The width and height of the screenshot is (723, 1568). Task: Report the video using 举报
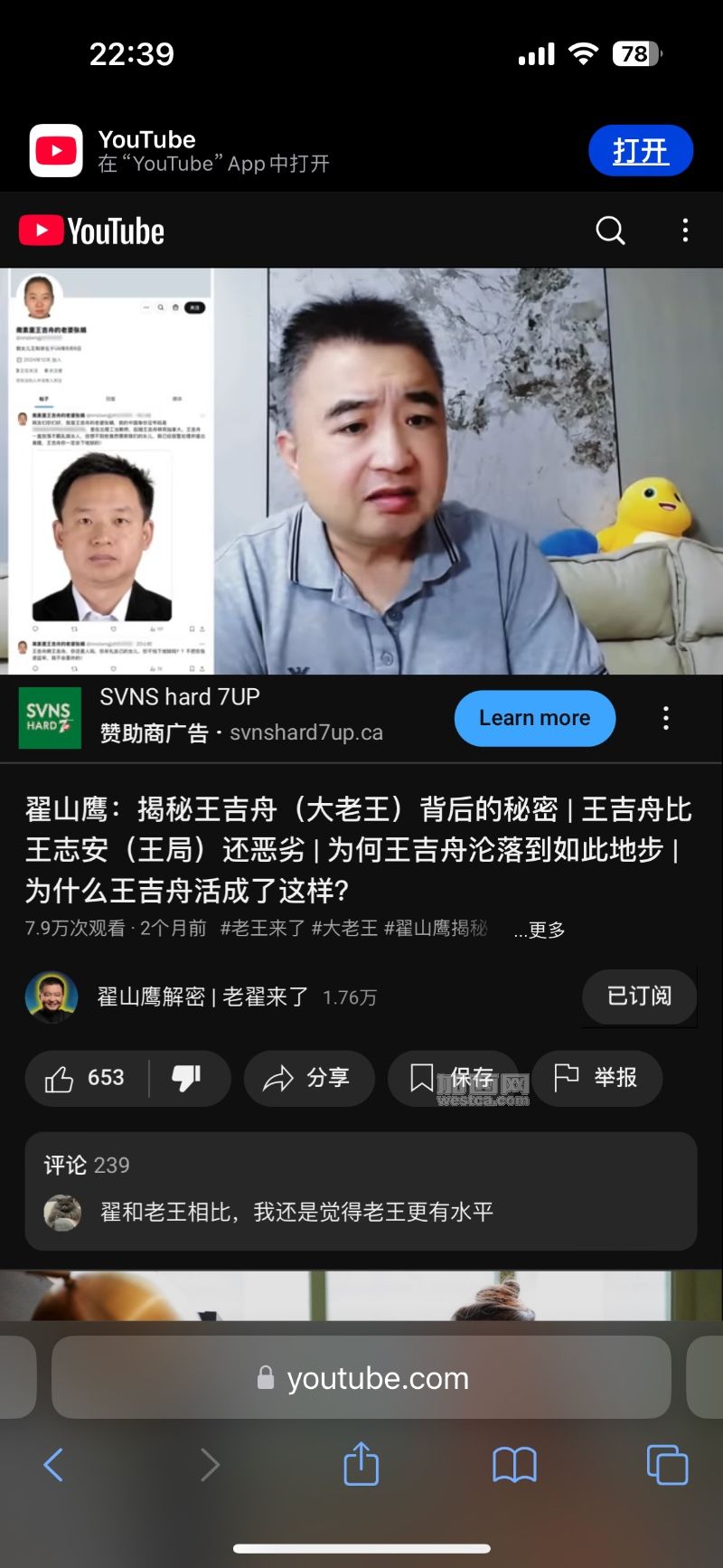(x=596, y=1078)
